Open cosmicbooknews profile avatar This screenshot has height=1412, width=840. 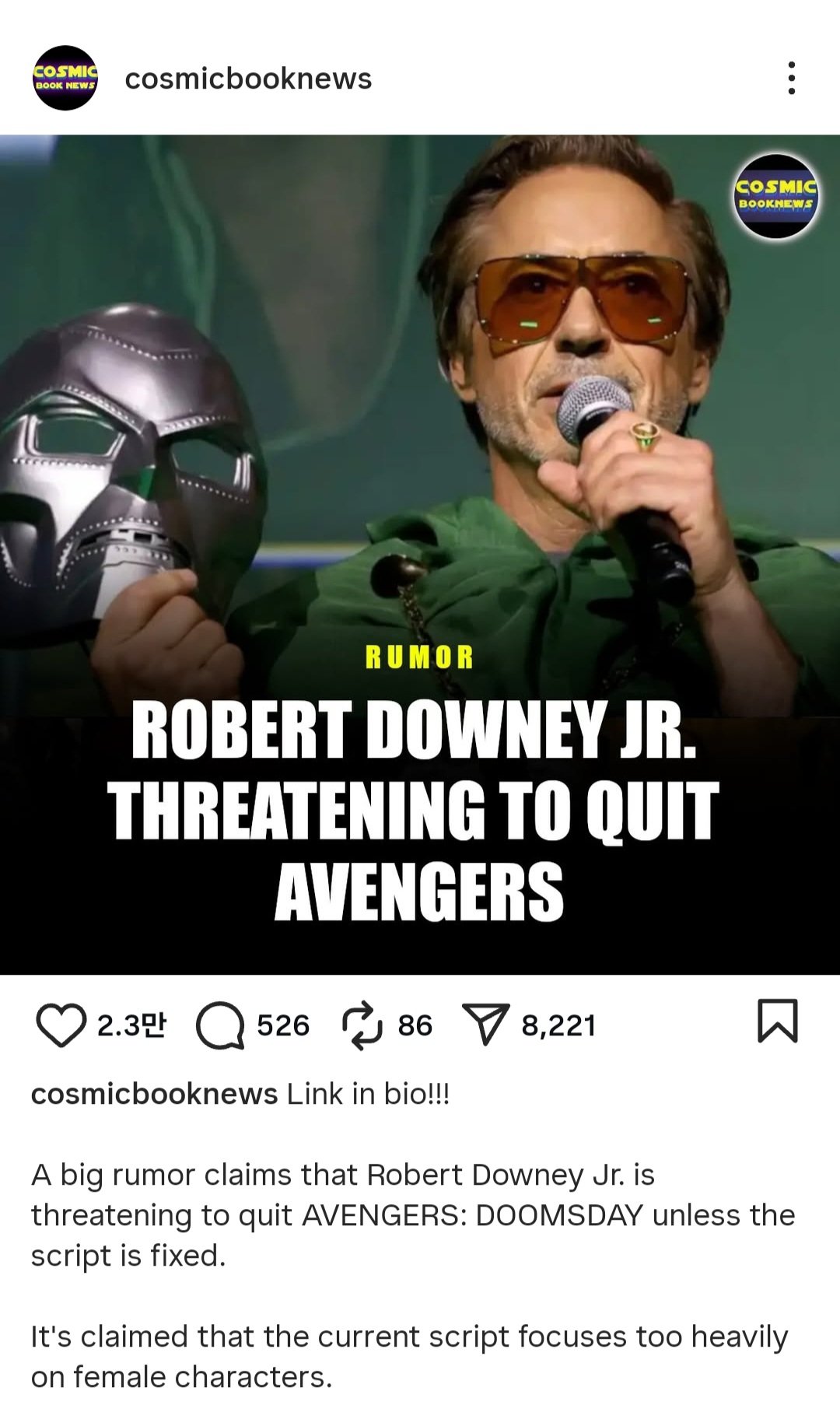[65, 78]
